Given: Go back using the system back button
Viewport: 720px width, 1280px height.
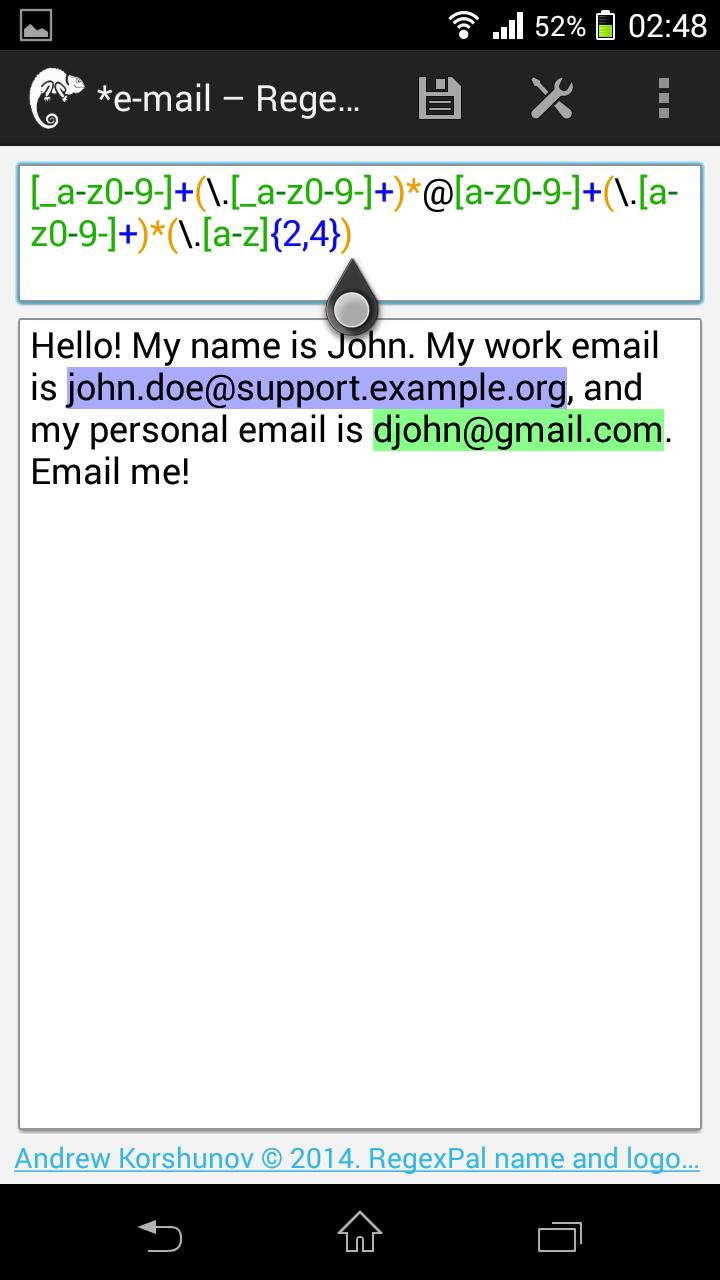Looking at the screenshot, I should (160, 1234).
